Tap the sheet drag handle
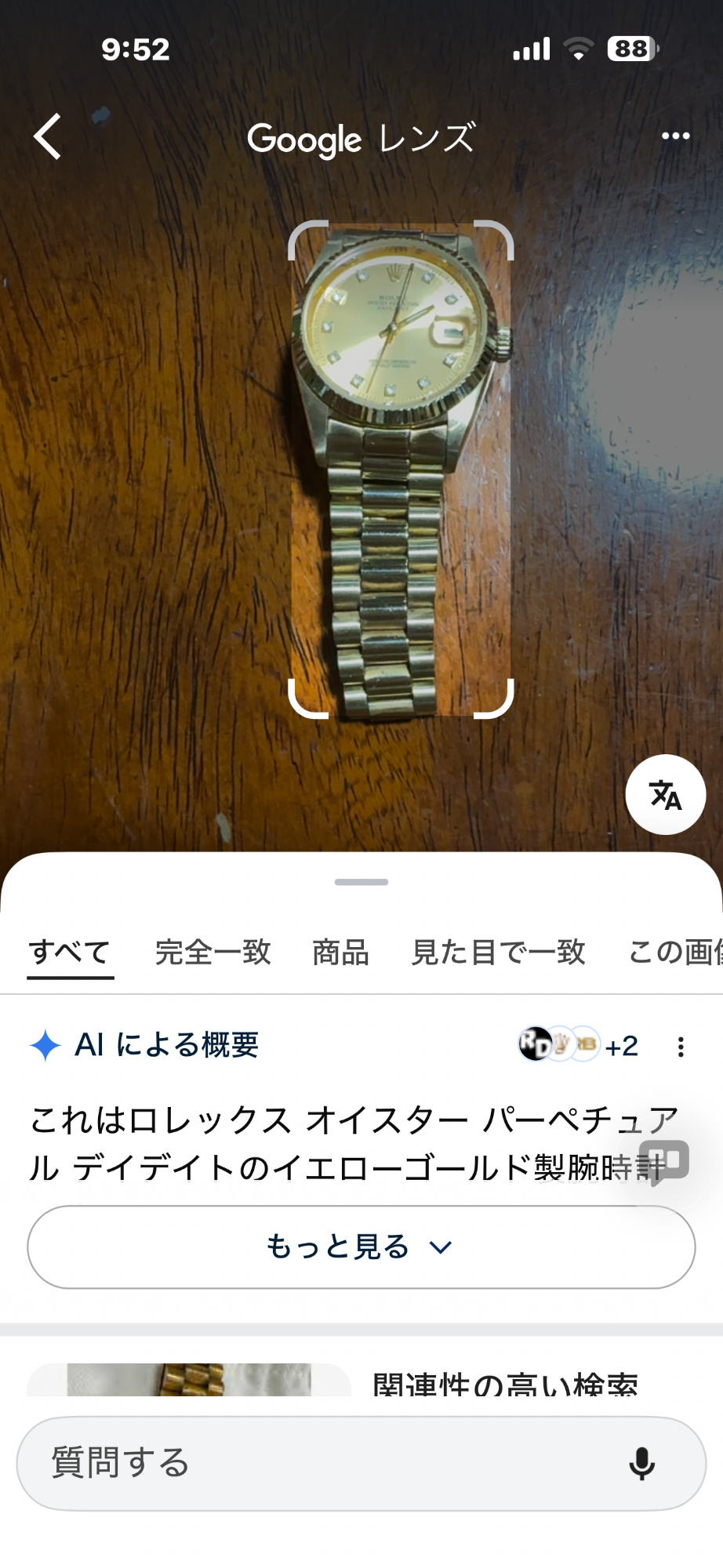 click(x=361, y=882)
